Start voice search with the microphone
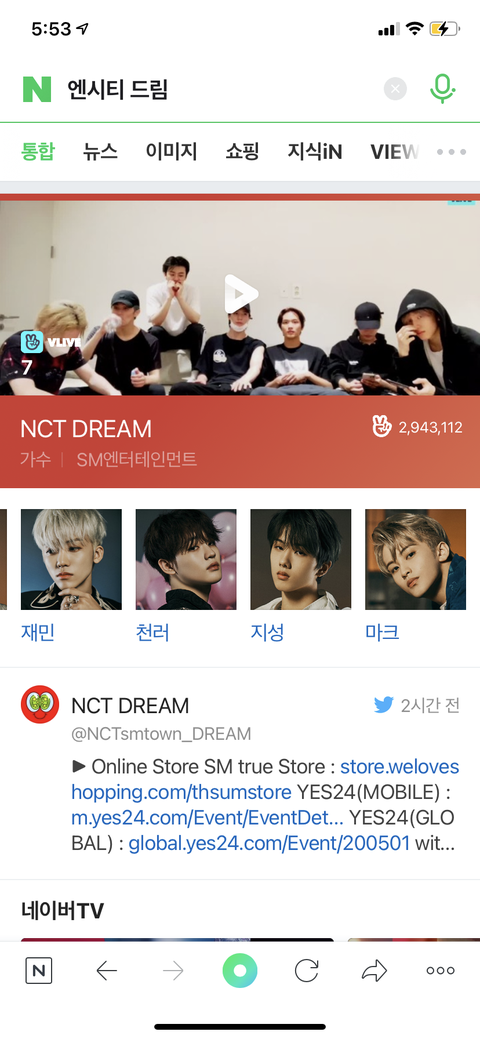 pos(442,88)
